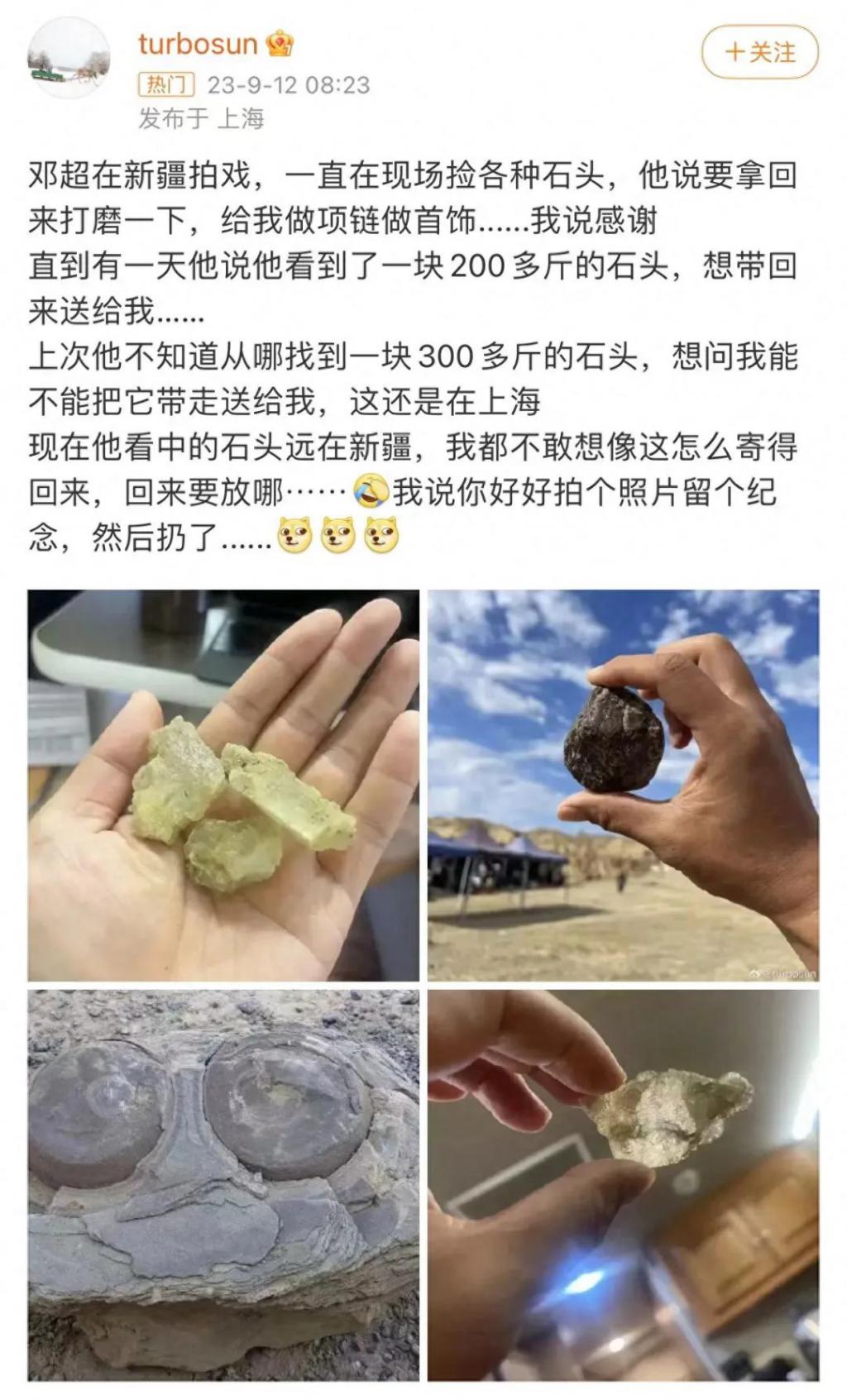Viewport: 847px width, 1400px height.
Task: View the photo of the round fossil rock
Action: coord(223,1184)
